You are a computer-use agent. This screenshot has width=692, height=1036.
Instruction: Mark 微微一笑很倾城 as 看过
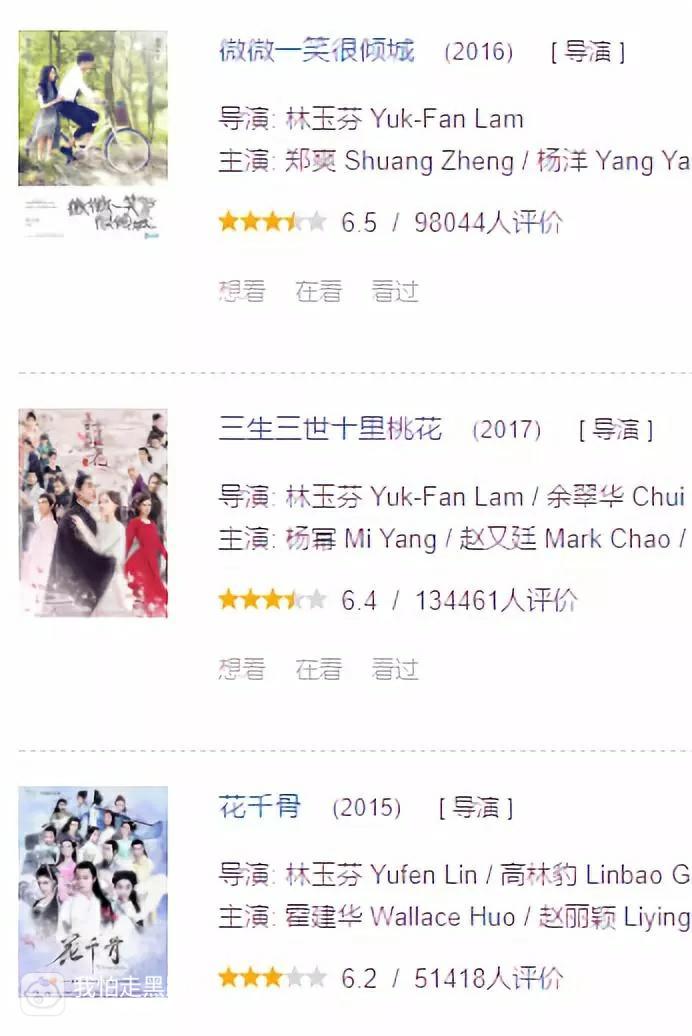[x=395, y=291]
